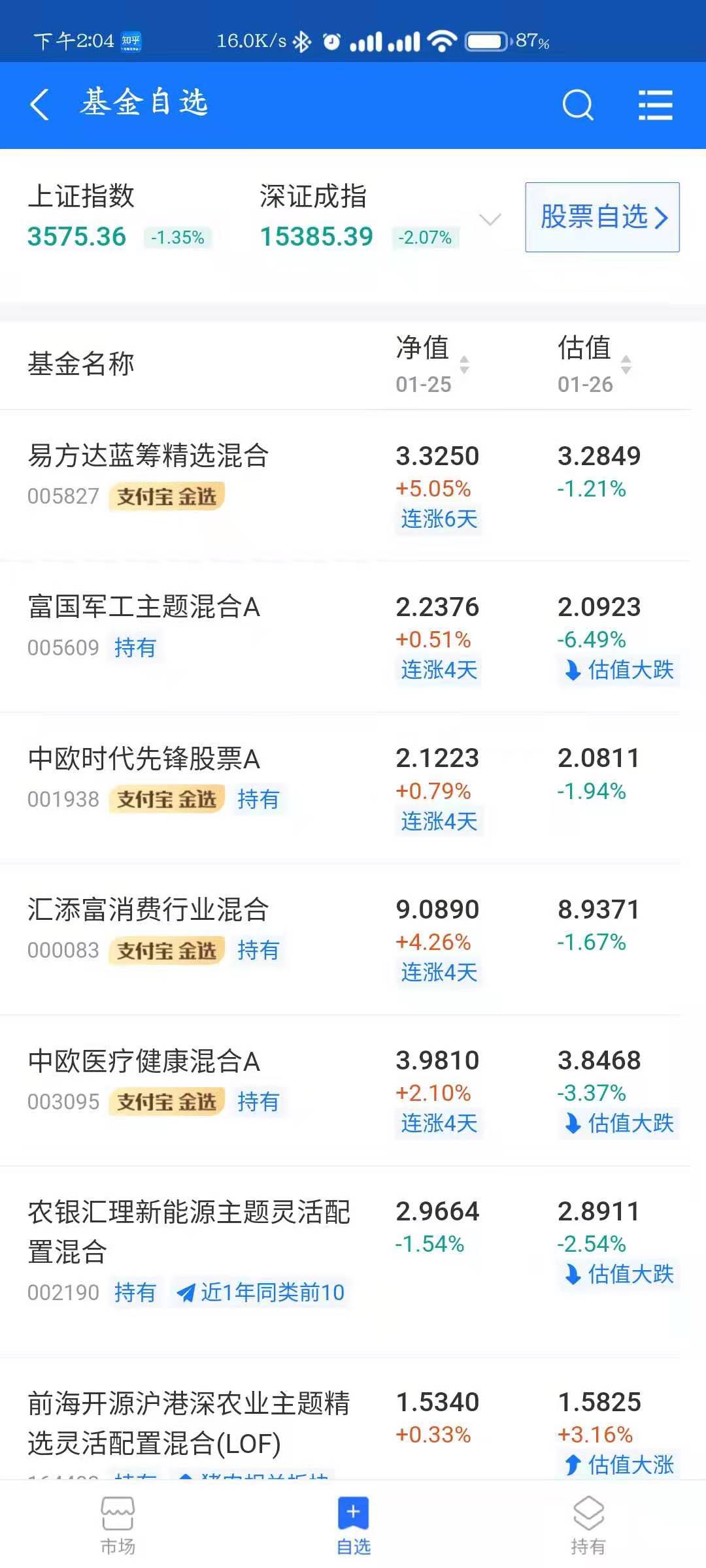Select the 自选 bottom tab
The height and width of the screenshot is (1568, 706).
coord(353,1525)
